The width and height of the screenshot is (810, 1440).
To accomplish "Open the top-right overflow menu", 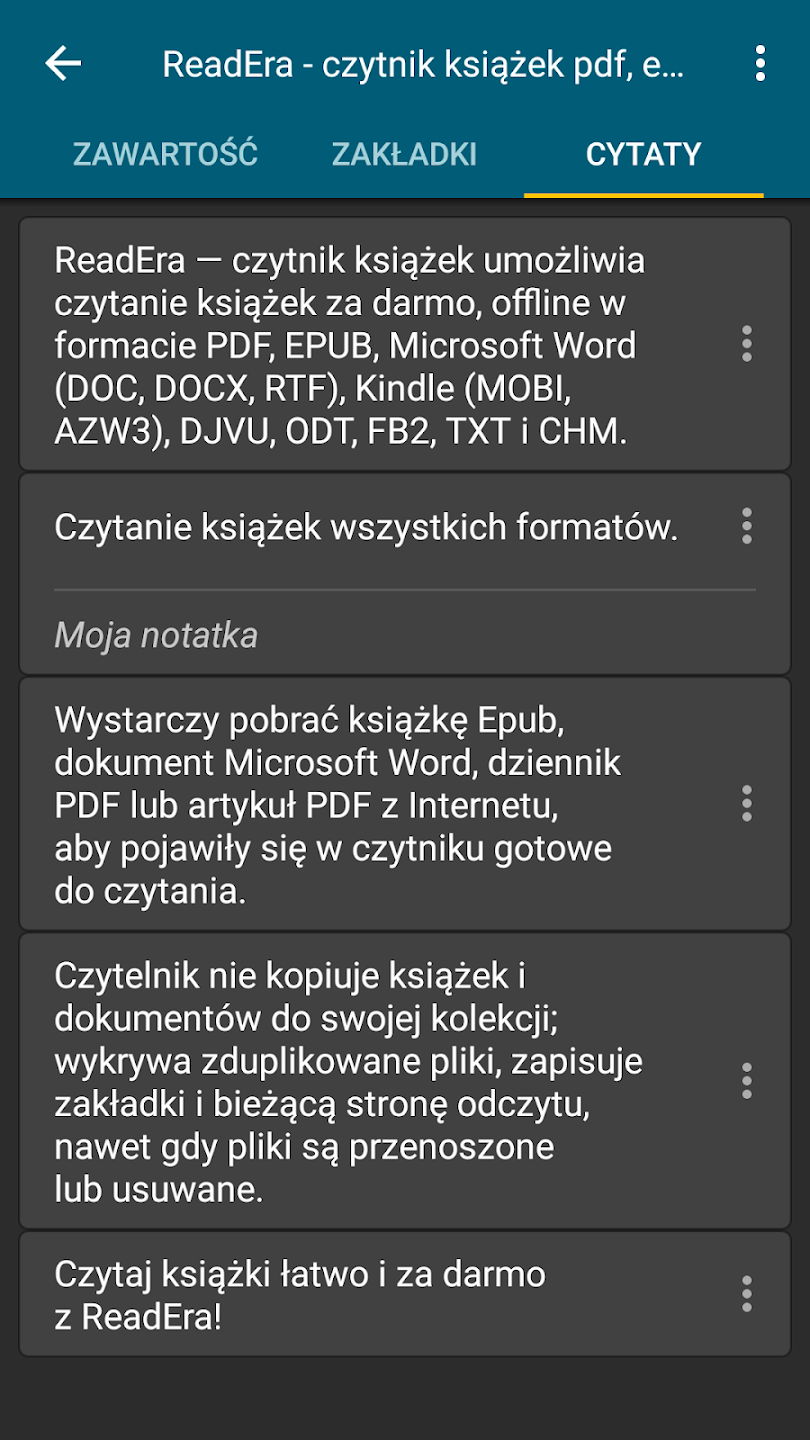I will [x=760, y=64].
